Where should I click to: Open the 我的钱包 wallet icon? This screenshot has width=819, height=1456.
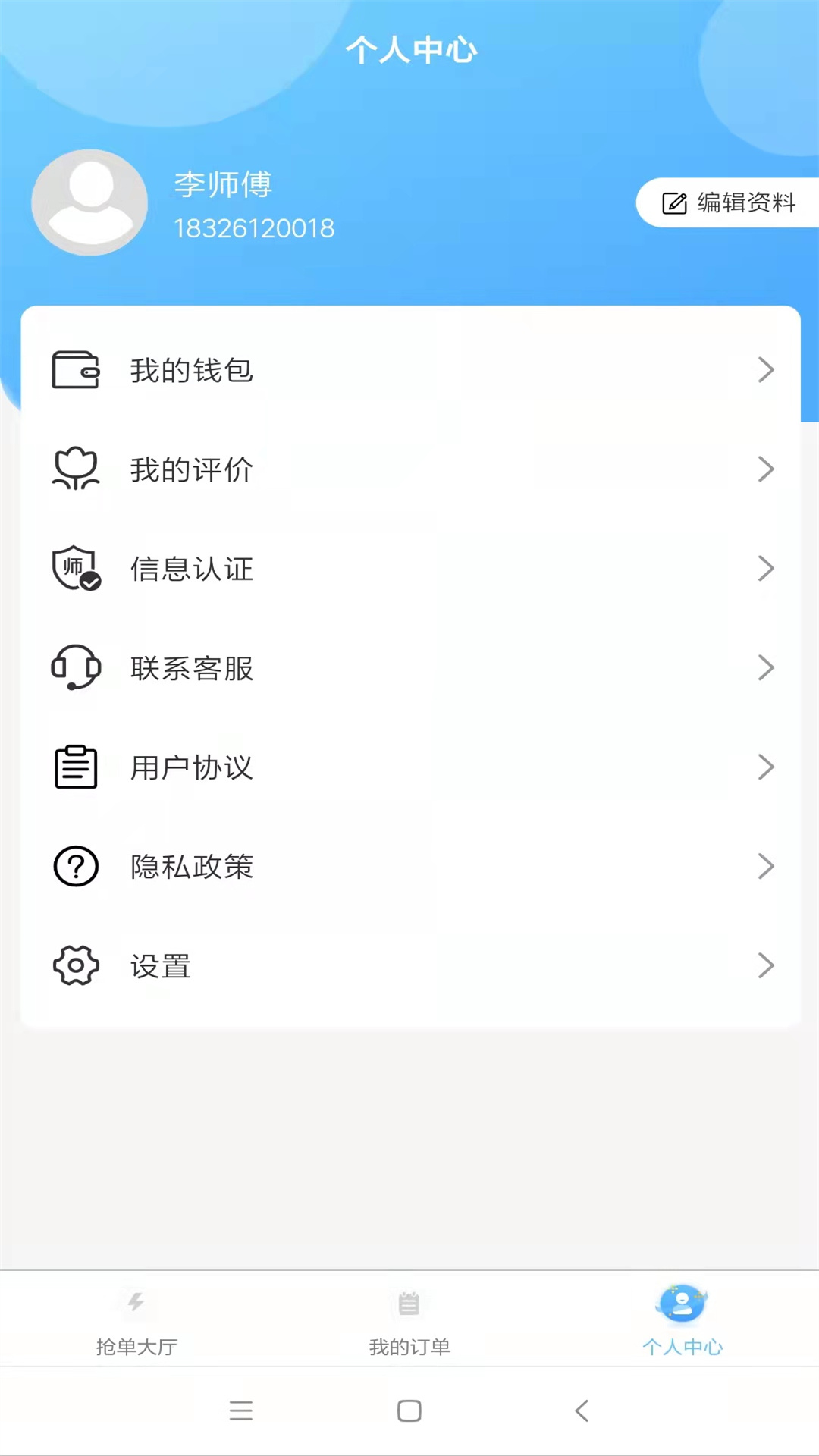75,371
